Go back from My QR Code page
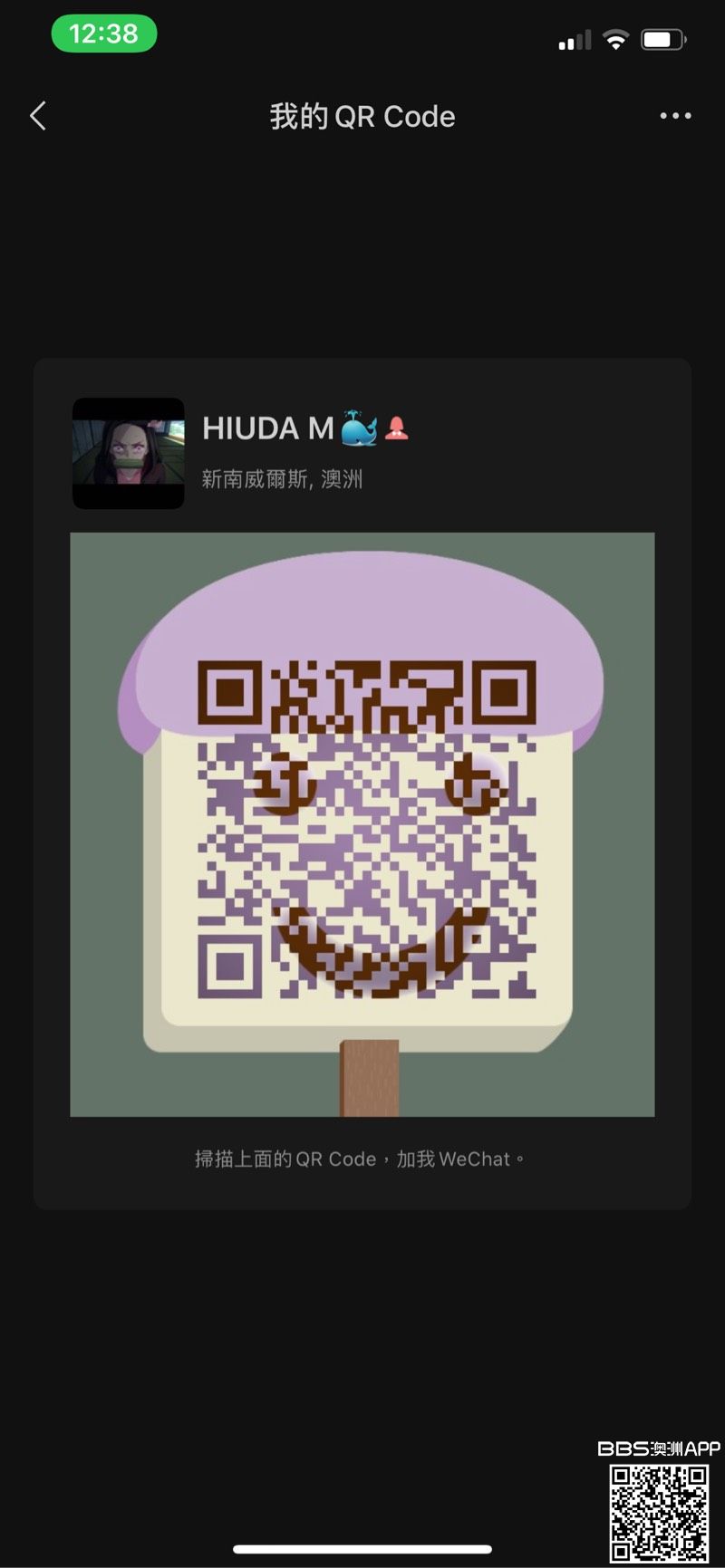Screen dimensions: 725x1568 (x=38, y=116)
